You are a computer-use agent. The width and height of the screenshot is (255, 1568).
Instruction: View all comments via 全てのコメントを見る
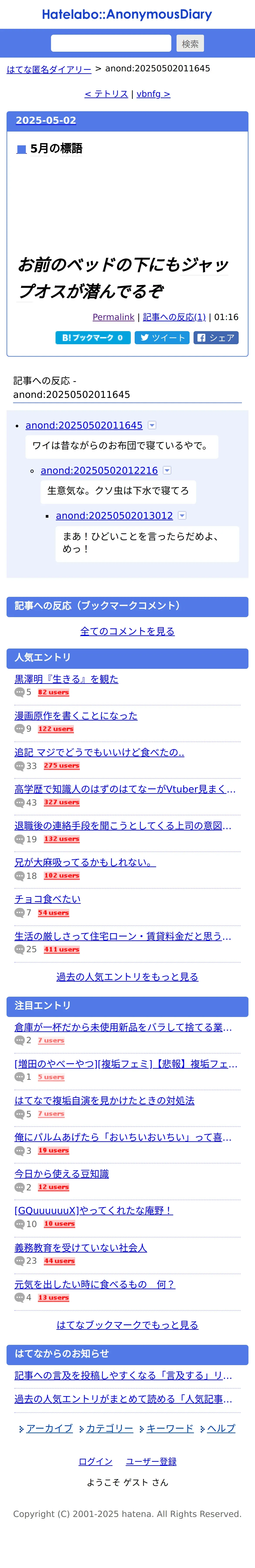click(127, 631)
